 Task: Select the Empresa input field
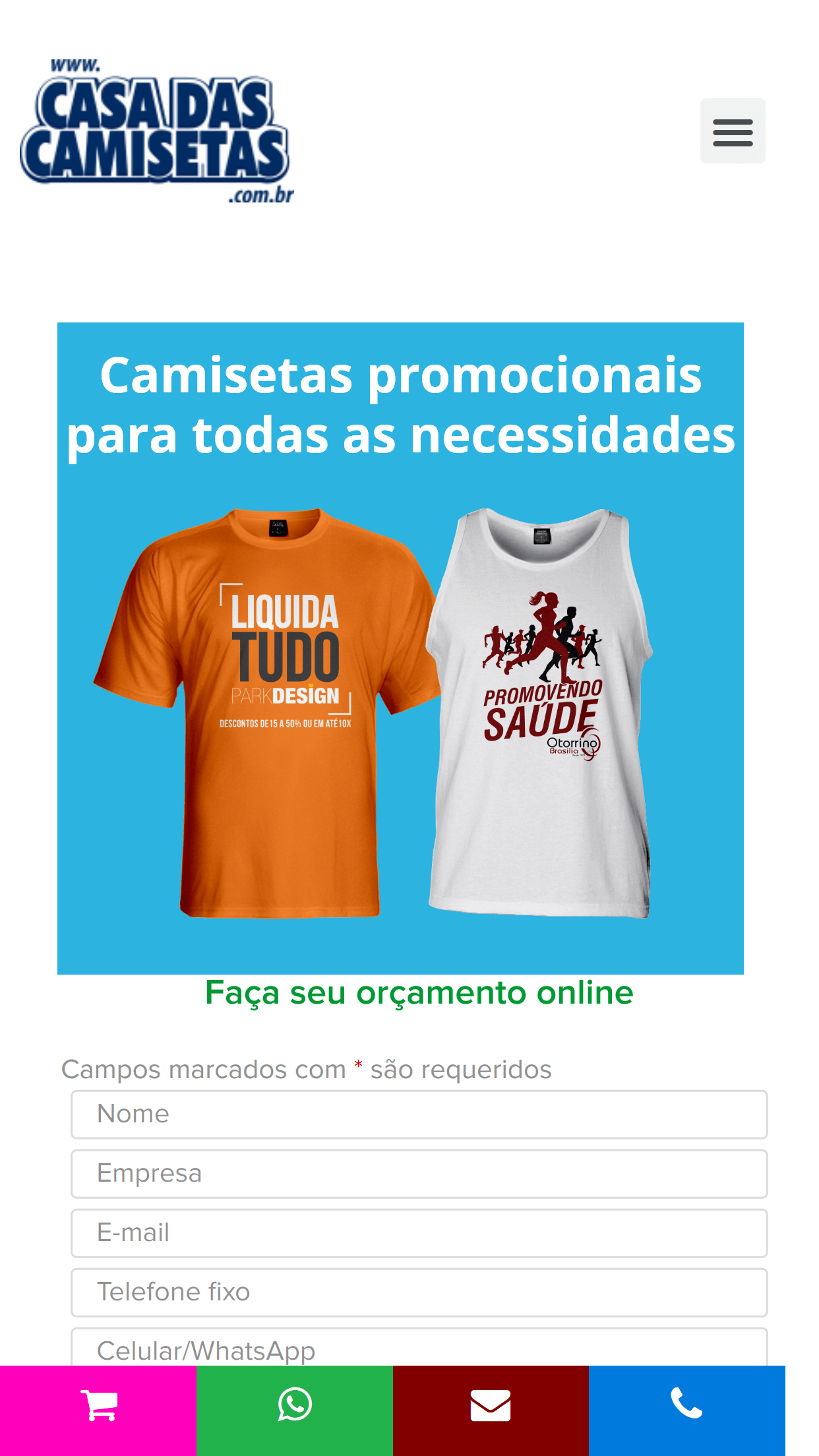tap(419, 1174)
